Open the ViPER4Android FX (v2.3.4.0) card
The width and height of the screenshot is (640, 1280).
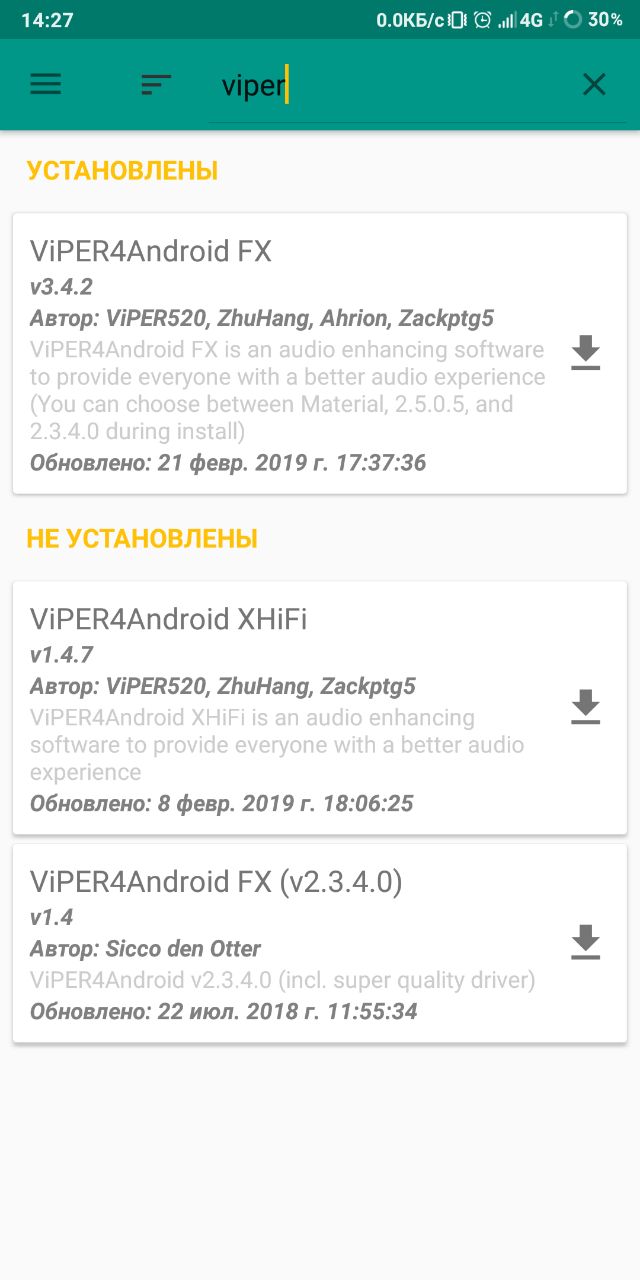click(320, 943)
